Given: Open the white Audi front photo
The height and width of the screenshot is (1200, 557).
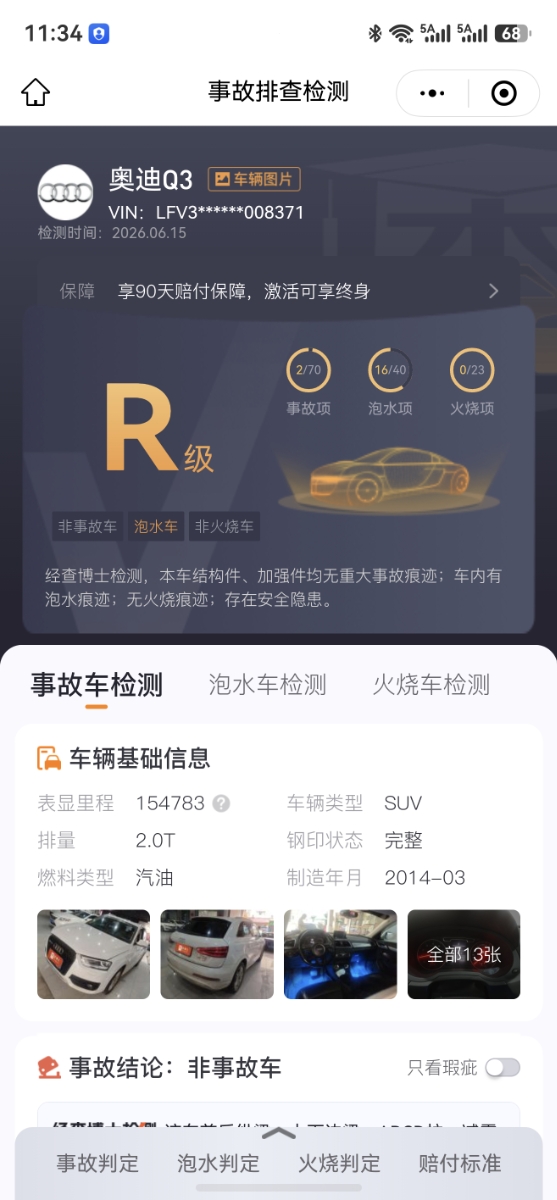Looking at the screenshot, I should coord(94,954).
